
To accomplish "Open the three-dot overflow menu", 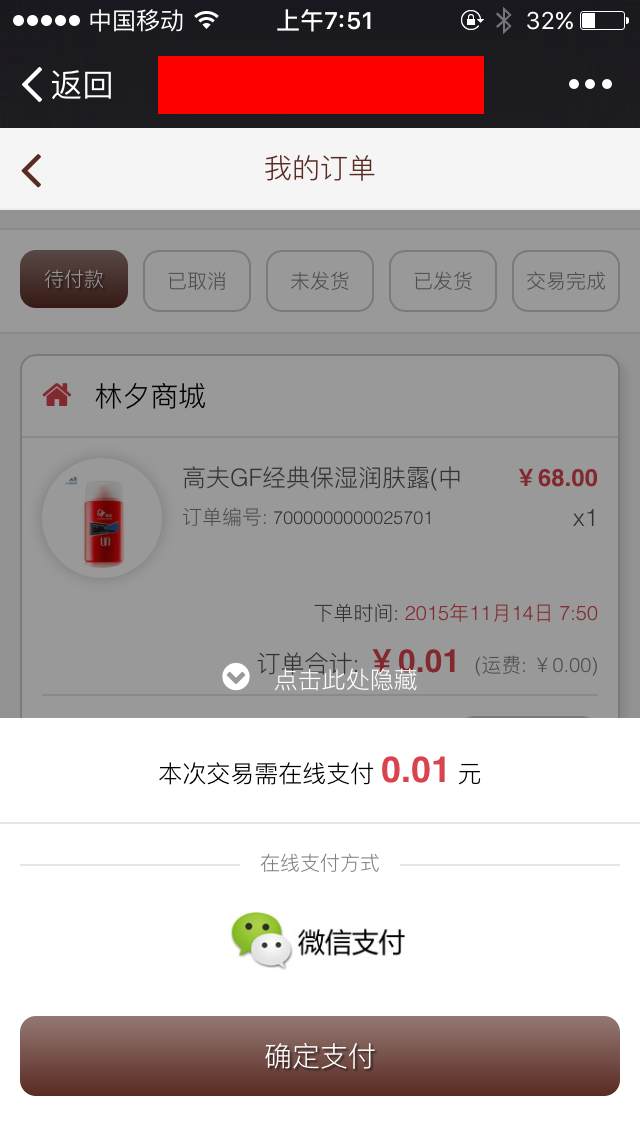I will point(590,85).
